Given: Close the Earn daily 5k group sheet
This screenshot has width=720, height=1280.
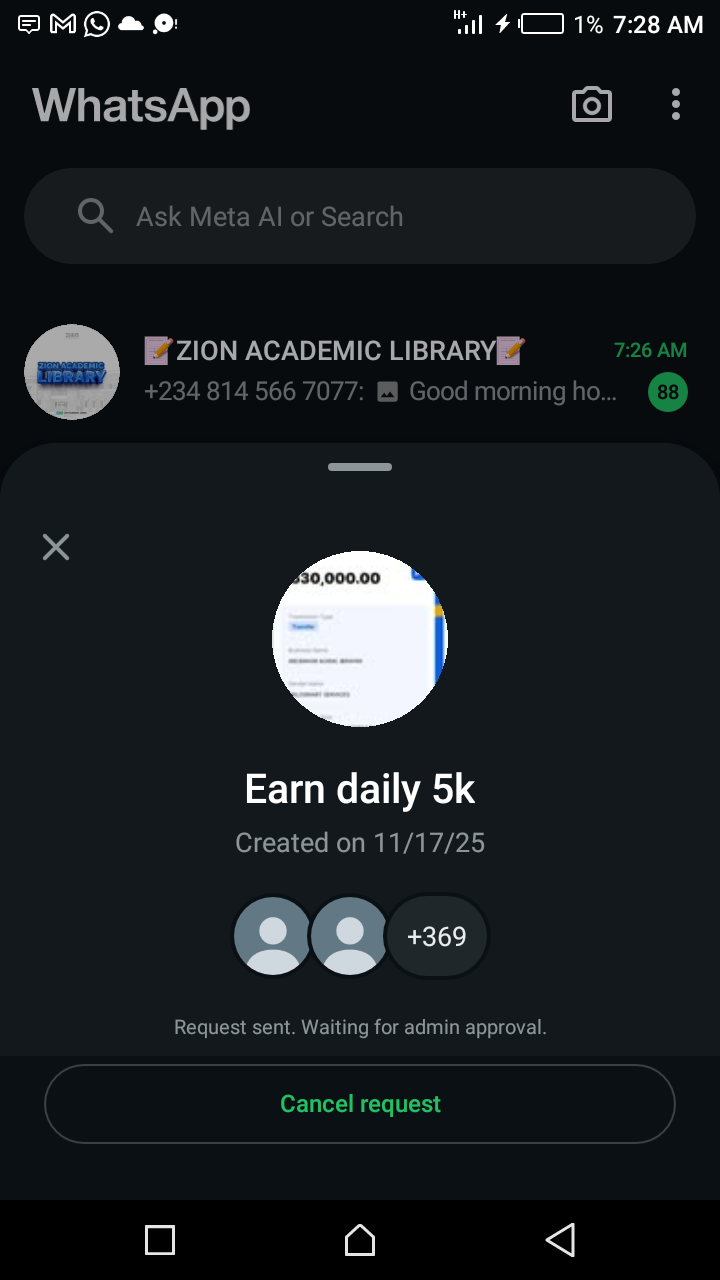Looking at the screenshot, I should (x=56, y=547).
